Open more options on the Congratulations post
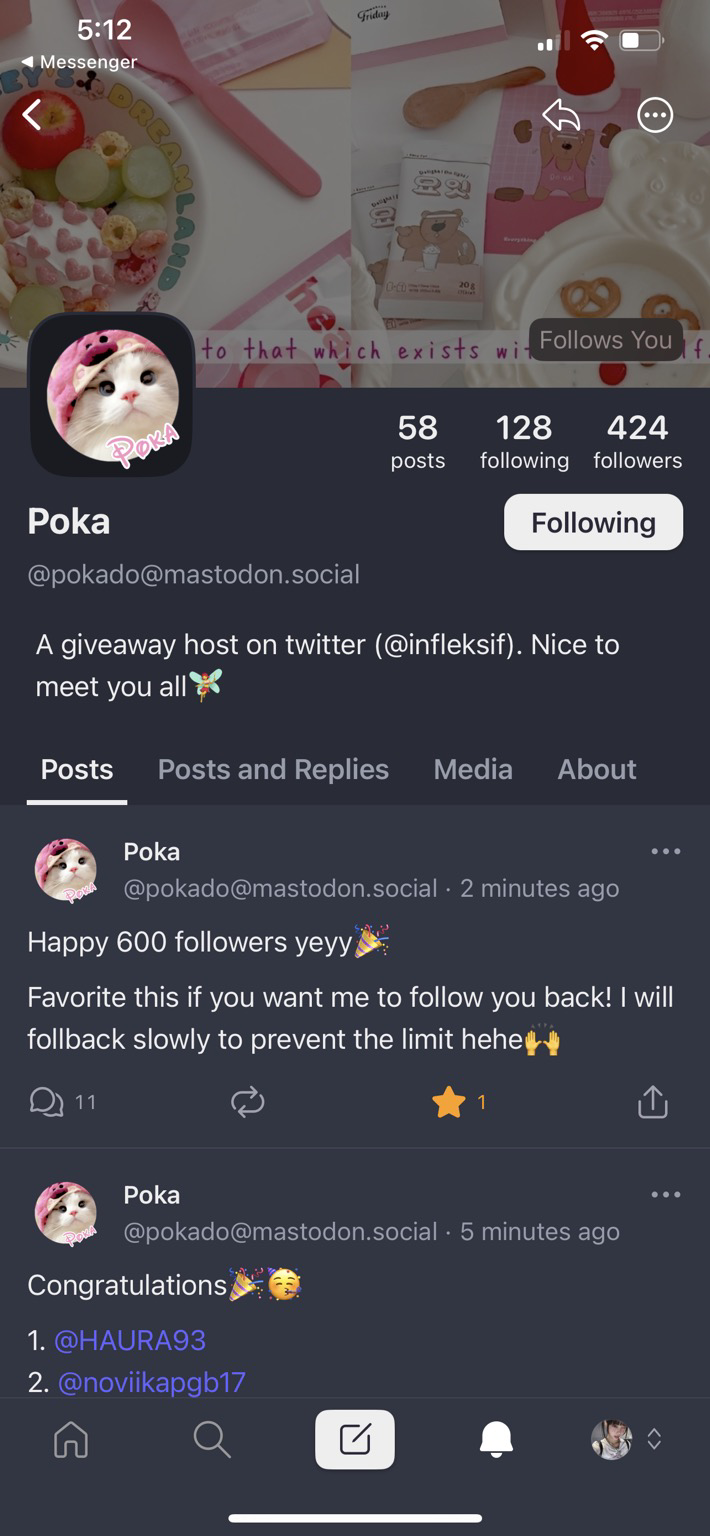The image size is (710, 1536). click(x=665, y=1195)
